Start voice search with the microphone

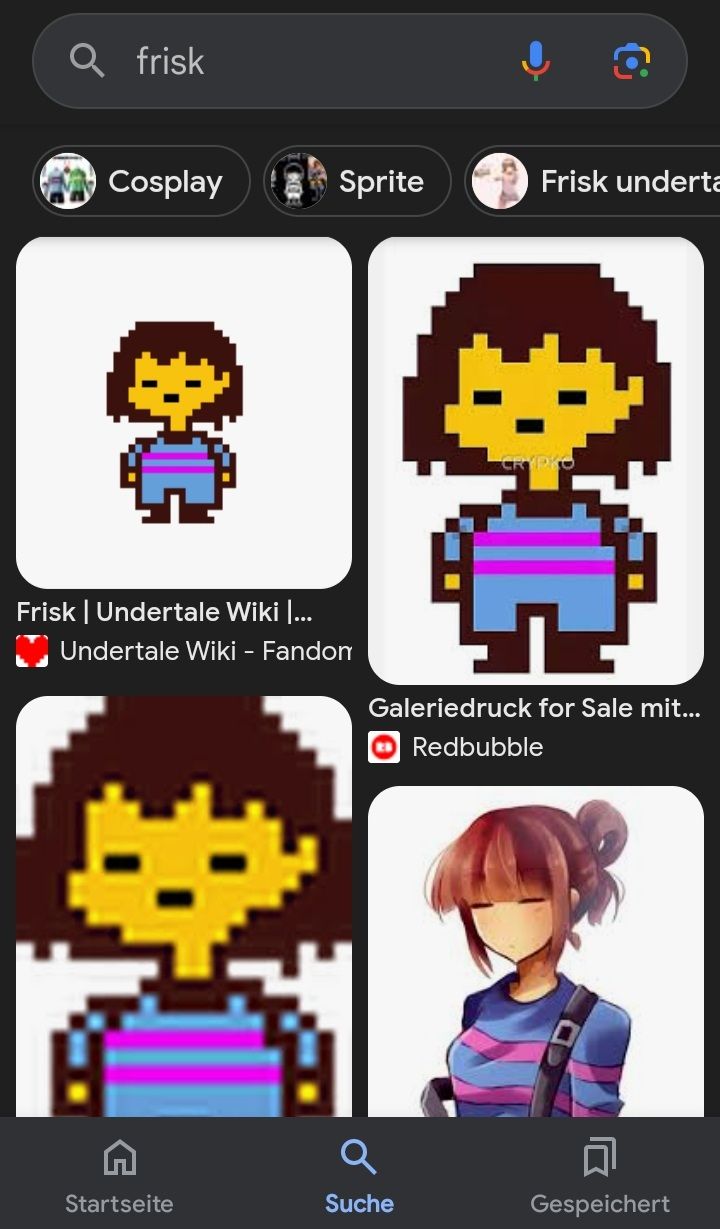[536, 62]
